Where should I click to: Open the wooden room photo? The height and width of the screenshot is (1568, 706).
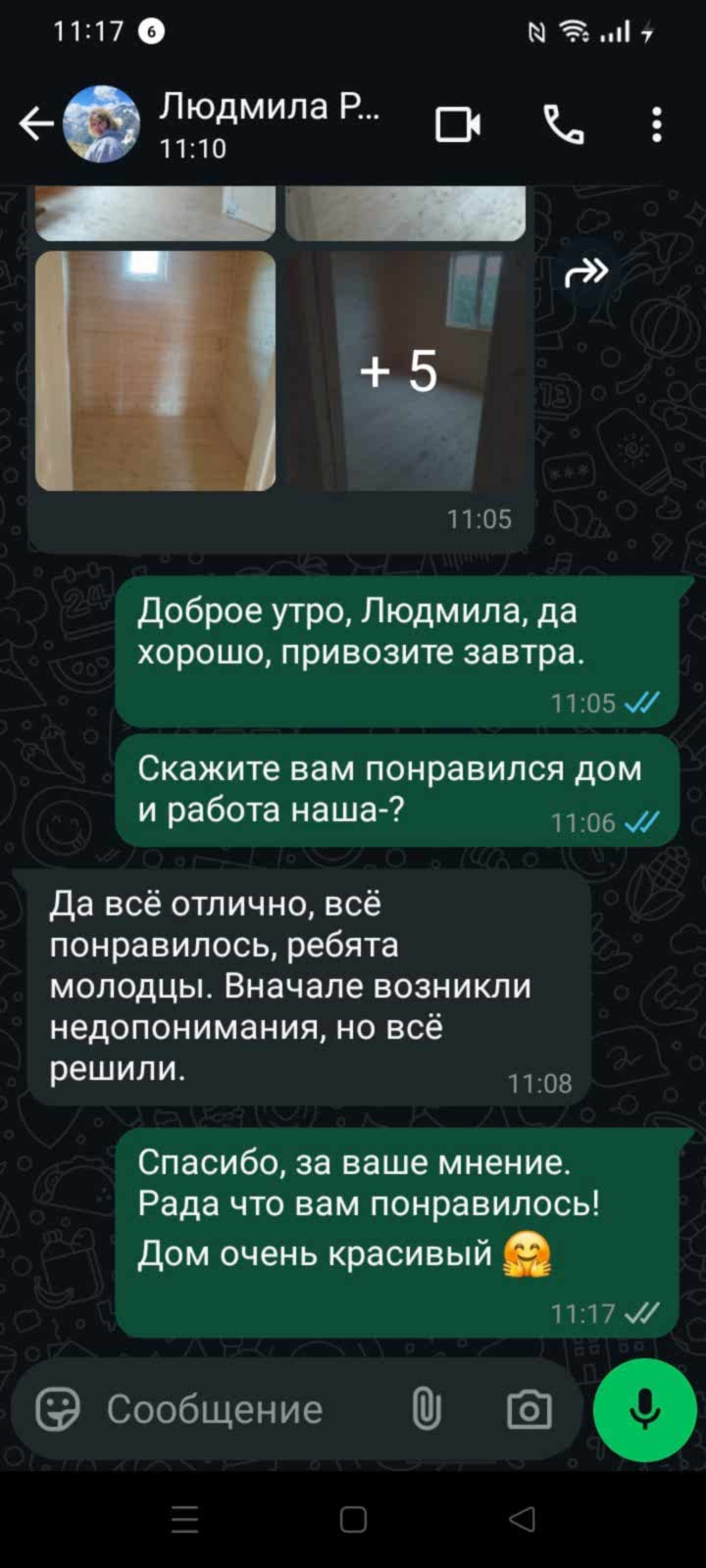point(155,370)
